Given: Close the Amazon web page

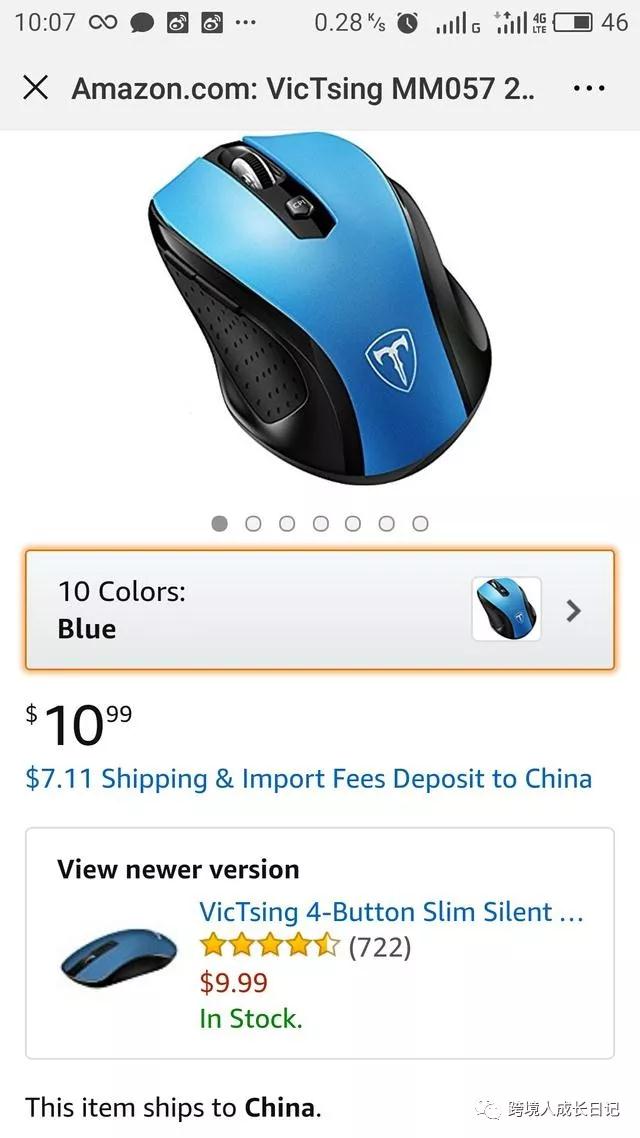Looking at the screenshot, I should coord(35,88).
